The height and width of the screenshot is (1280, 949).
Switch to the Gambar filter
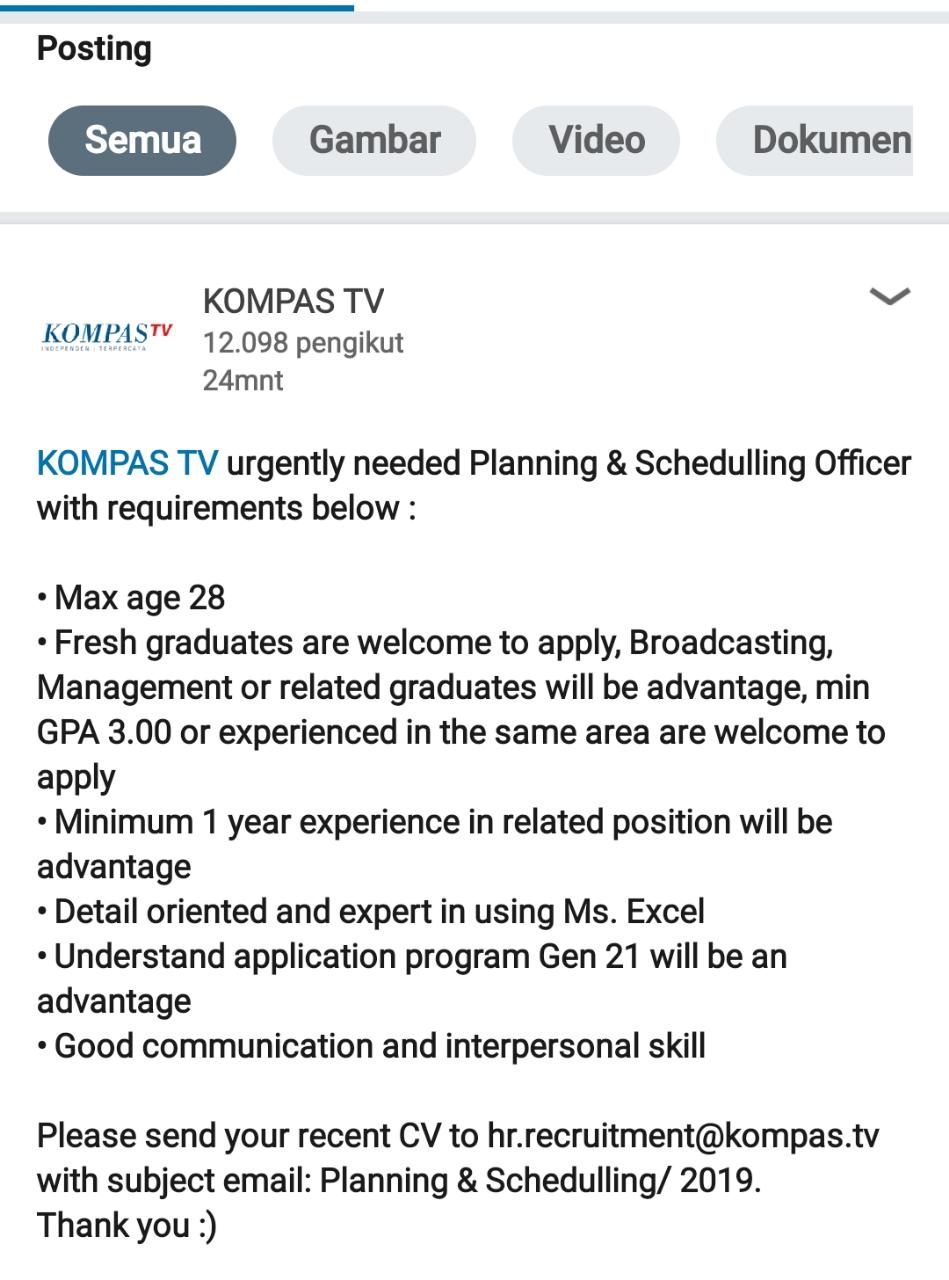[x=374, y=141]
